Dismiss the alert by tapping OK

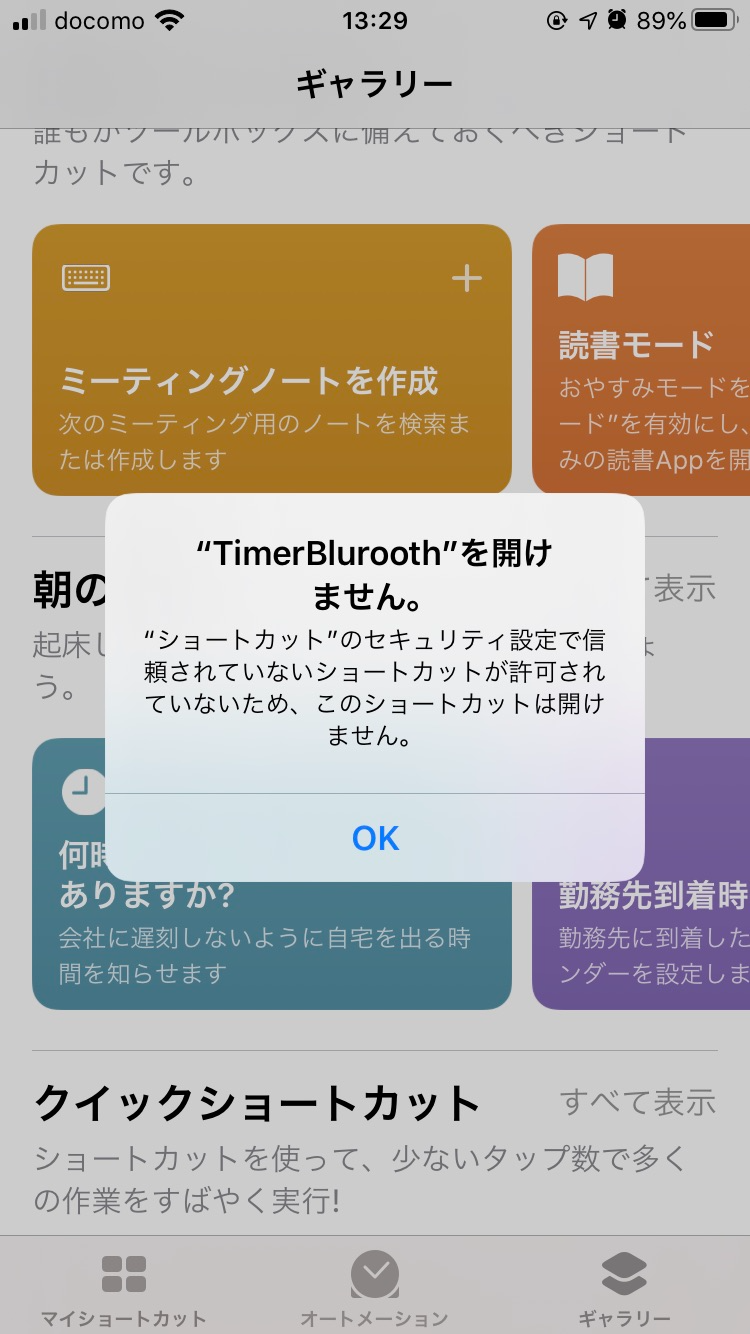tap(375, 838)
